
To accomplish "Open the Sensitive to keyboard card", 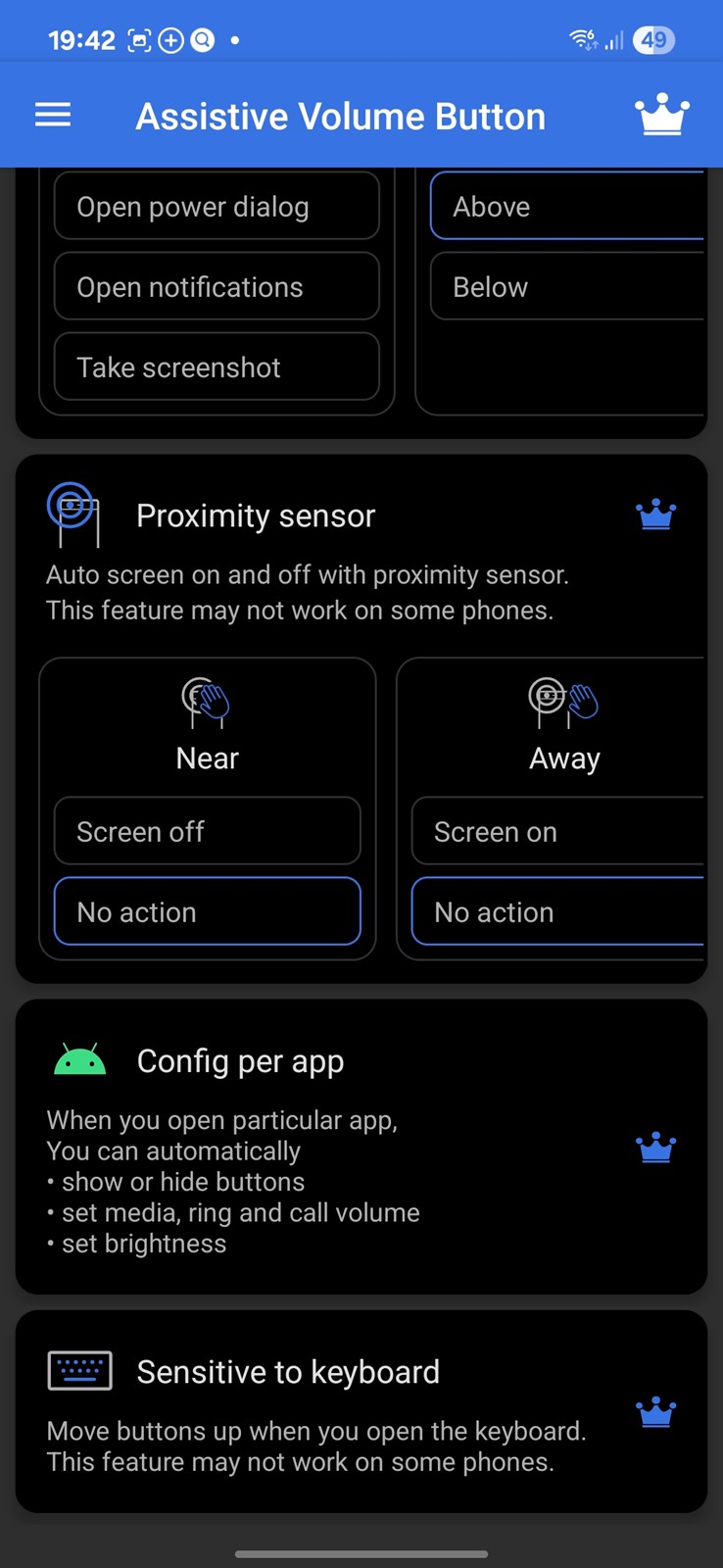I will (361, 1411).
